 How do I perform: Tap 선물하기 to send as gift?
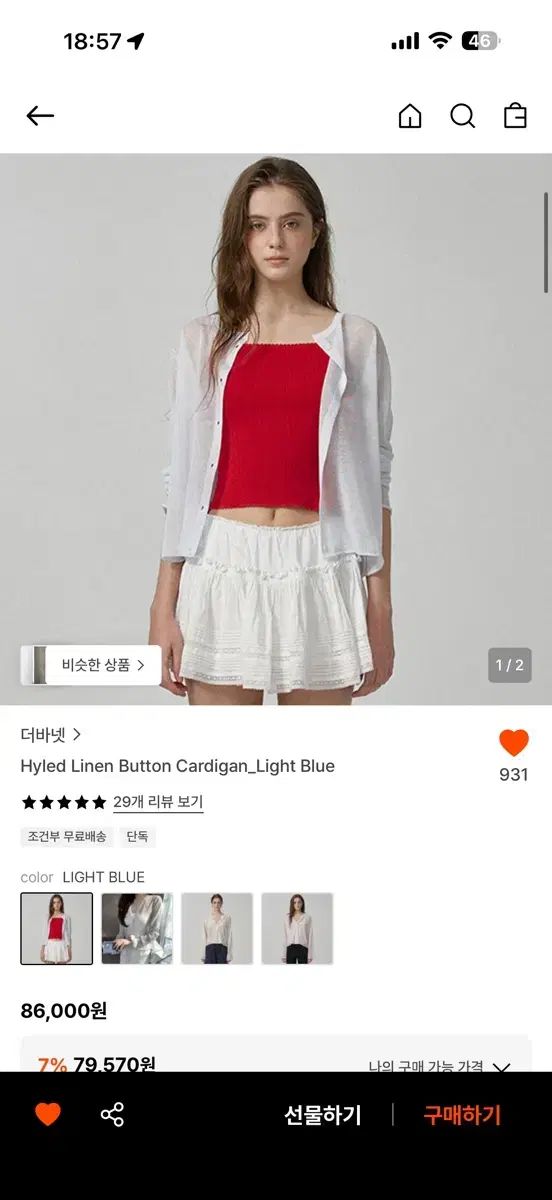tap(322, 1115)
